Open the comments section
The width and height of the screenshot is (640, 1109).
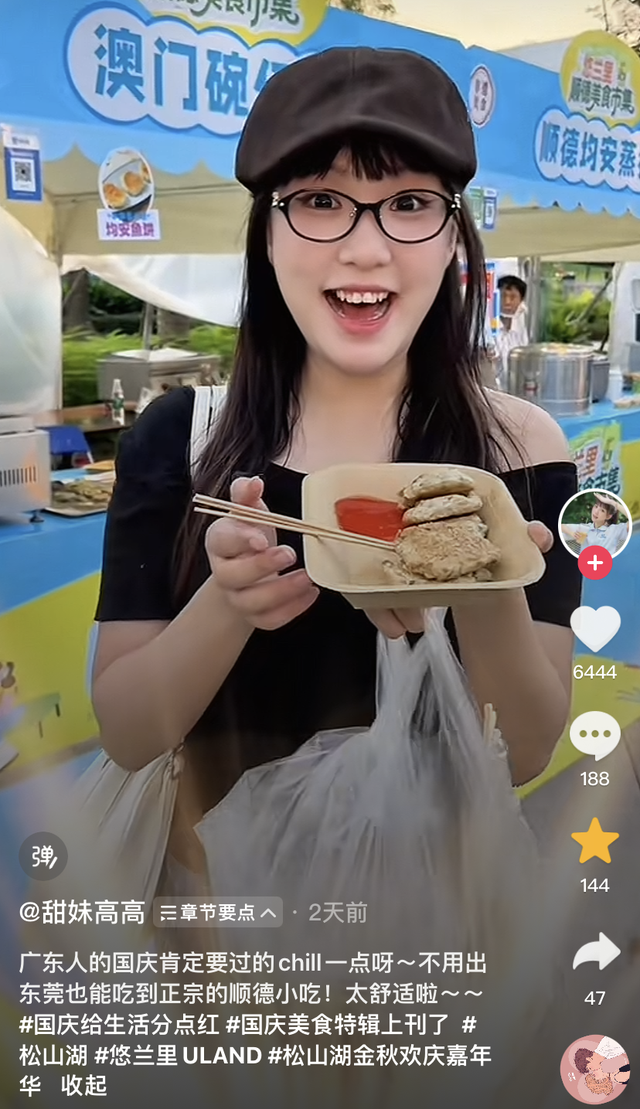click(x=595, y=736)
